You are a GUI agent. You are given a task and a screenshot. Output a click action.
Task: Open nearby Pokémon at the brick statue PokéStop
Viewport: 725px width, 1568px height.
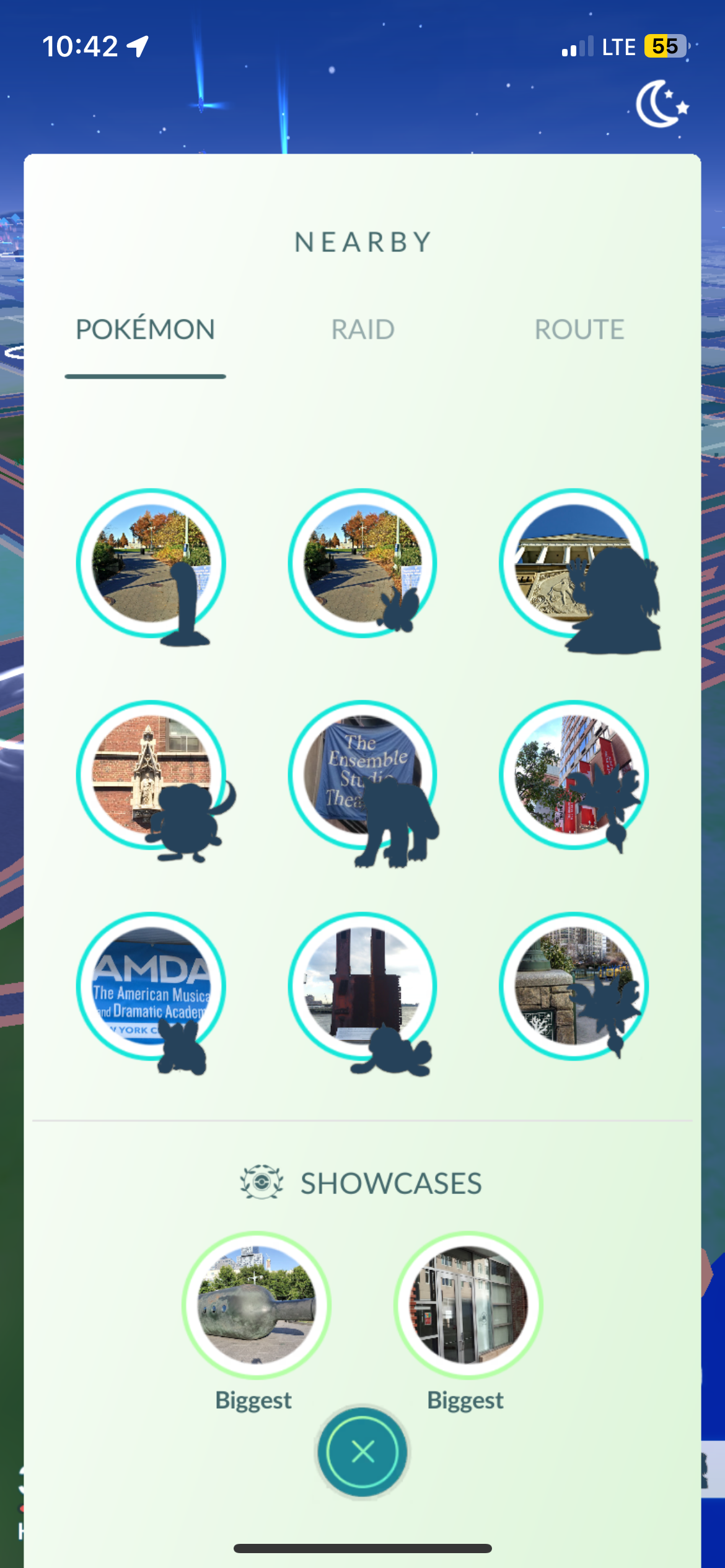pos(151,775)
